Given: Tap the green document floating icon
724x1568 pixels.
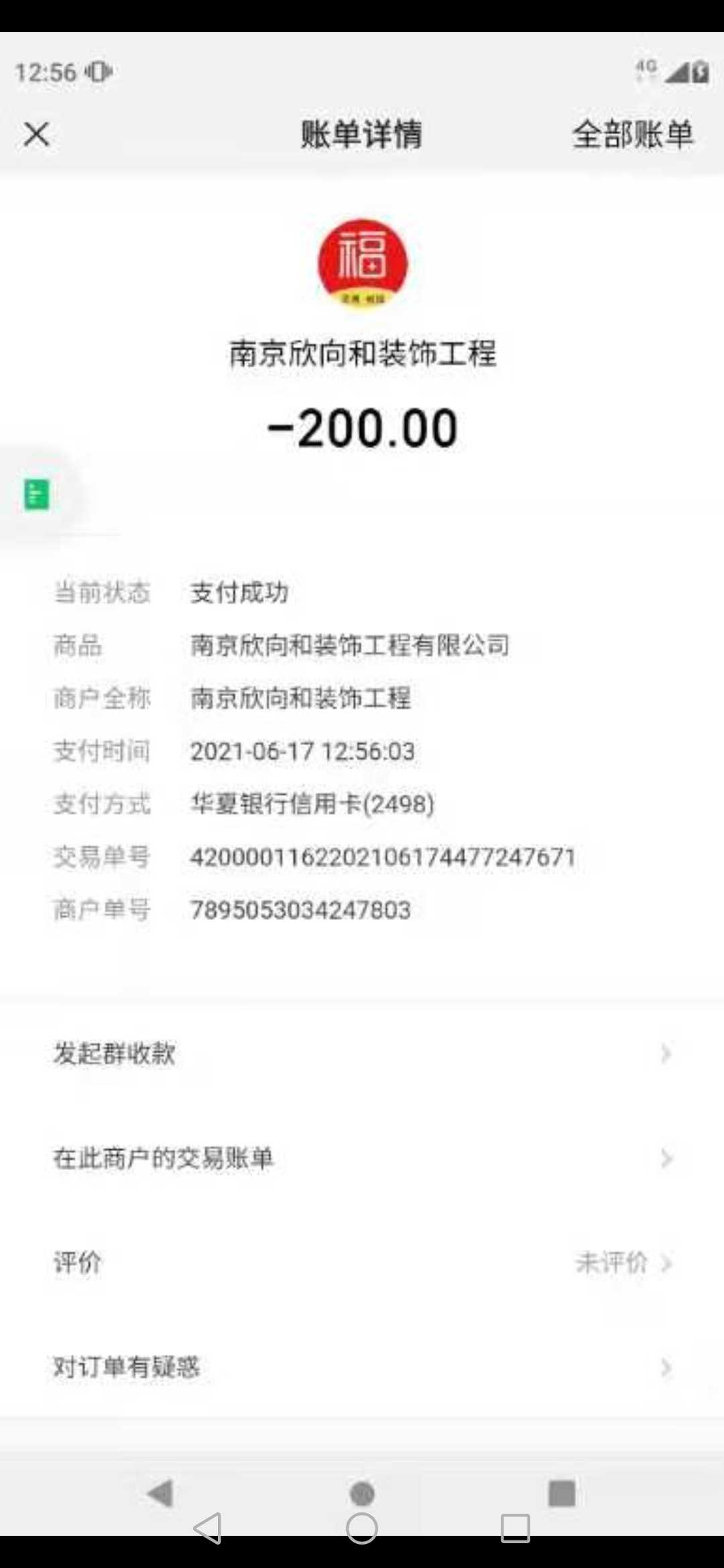Looking at the screenshot, I should [x=37, y=495].
